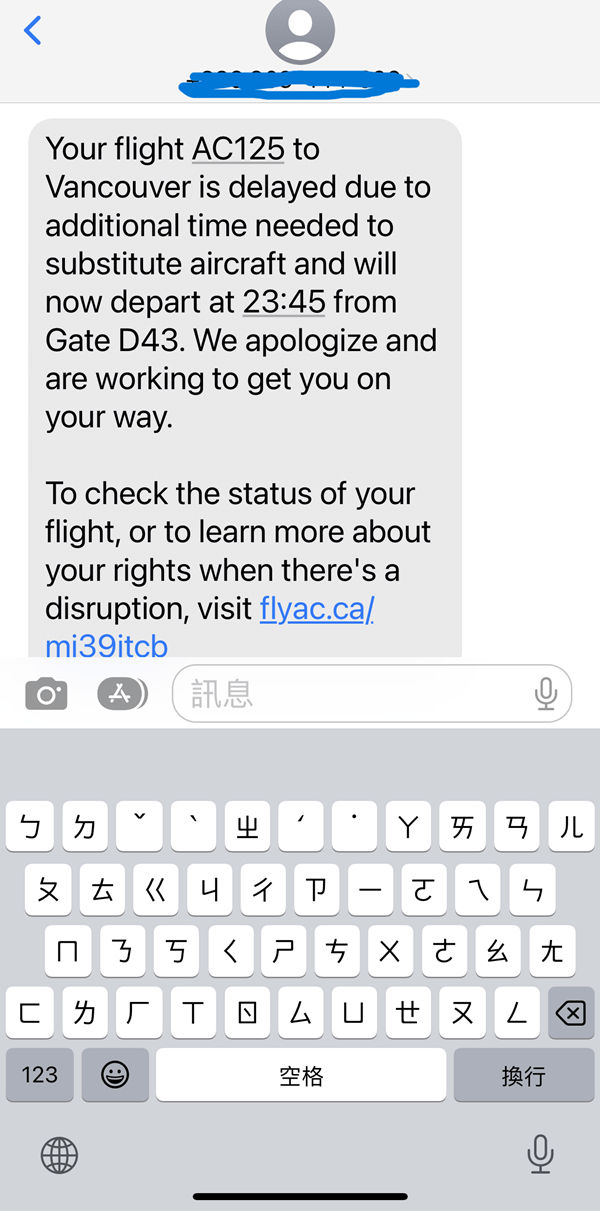600x1211 pixels.
Task: Open the emoji keyboard
Action: (115, 1075)
